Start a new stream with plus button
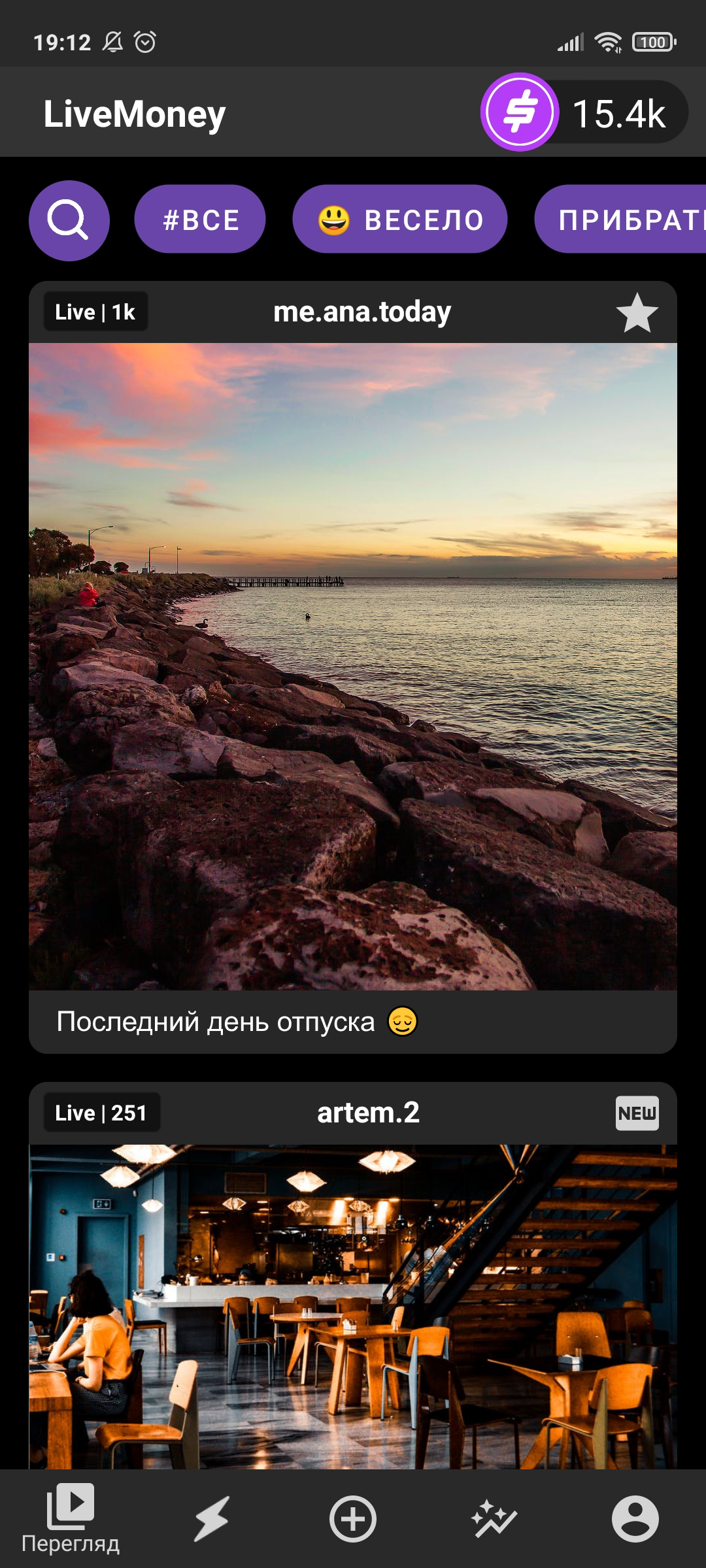Viewport: 706px width, 1568px height. [353, 1519]
